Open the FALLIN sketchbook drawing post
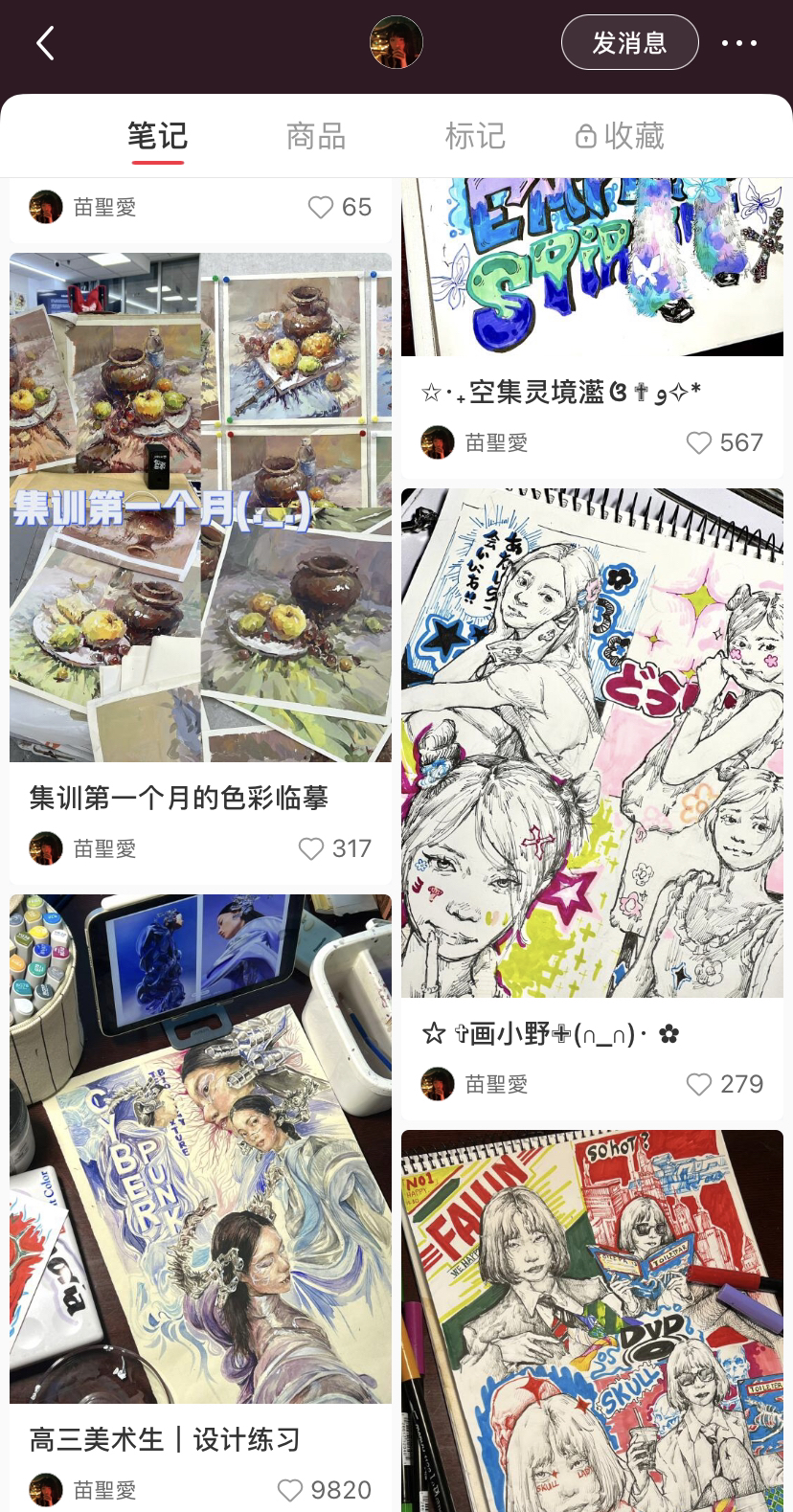793x1512 pixels. click(x=592, y=1321)
